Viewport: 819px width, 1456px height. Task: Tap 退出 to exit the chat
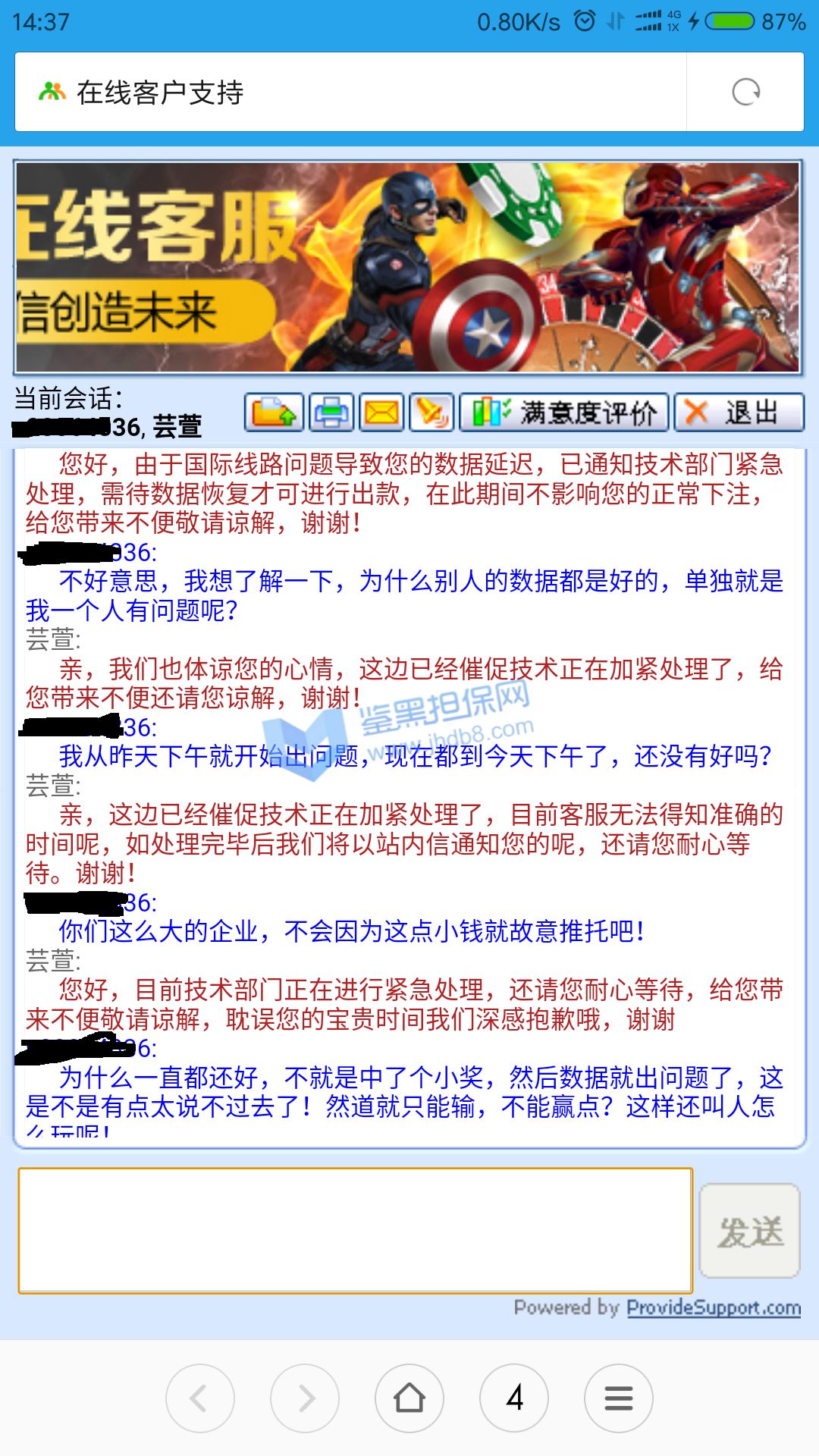point(739,413)
